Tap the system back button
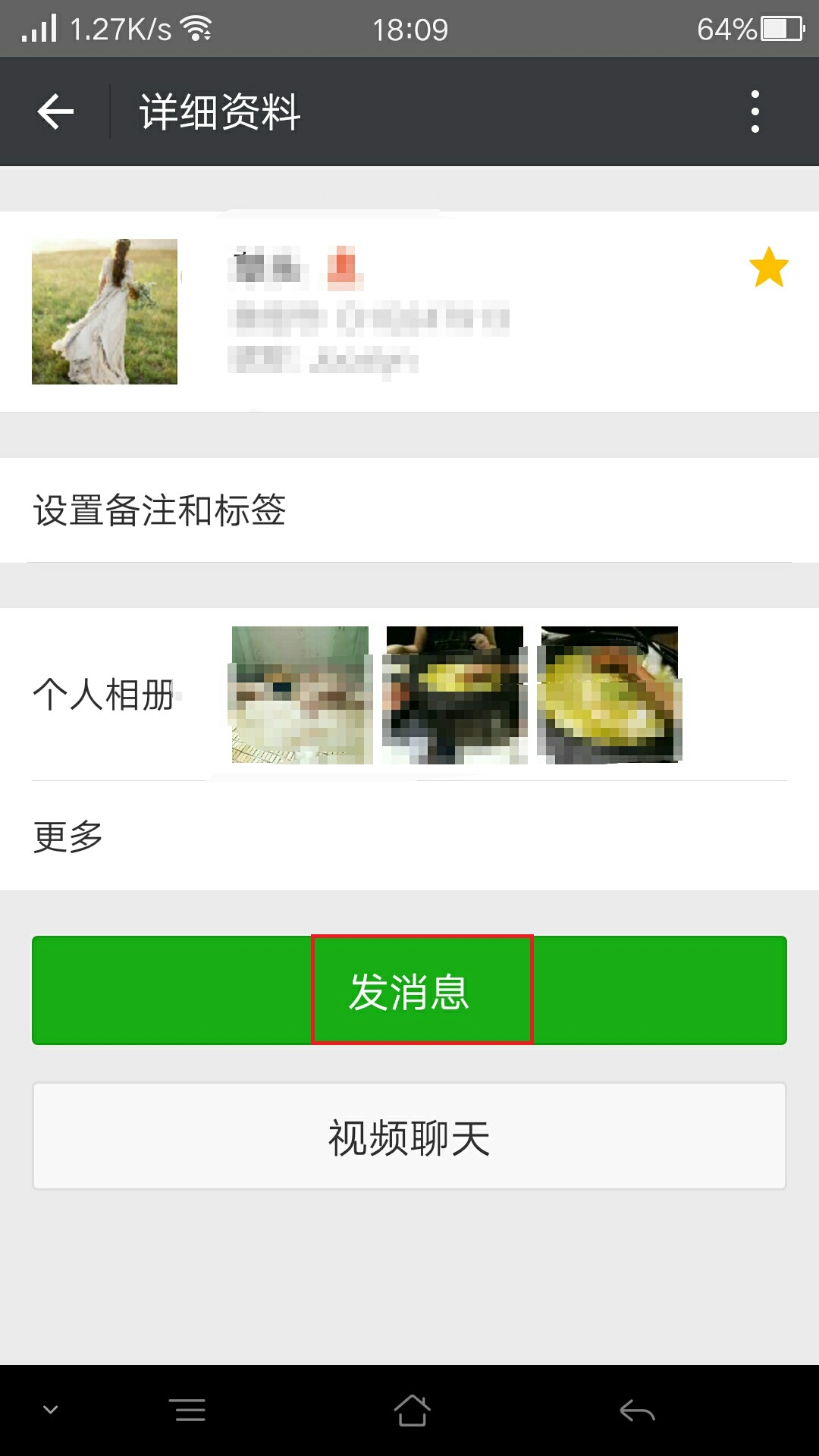This screenshot has width=819, height=1456. click(637, 1410)
